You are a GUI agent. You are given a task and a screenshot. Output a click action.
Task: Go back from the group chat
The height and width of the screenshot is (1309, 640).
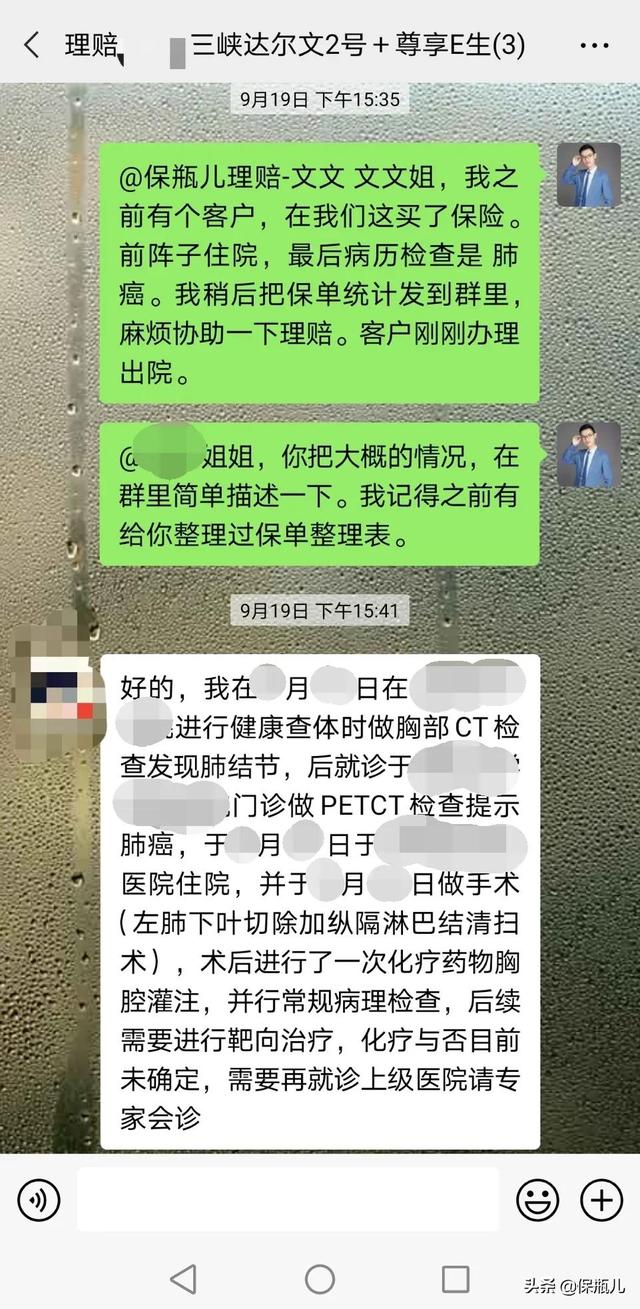click(x=33, y=45)
